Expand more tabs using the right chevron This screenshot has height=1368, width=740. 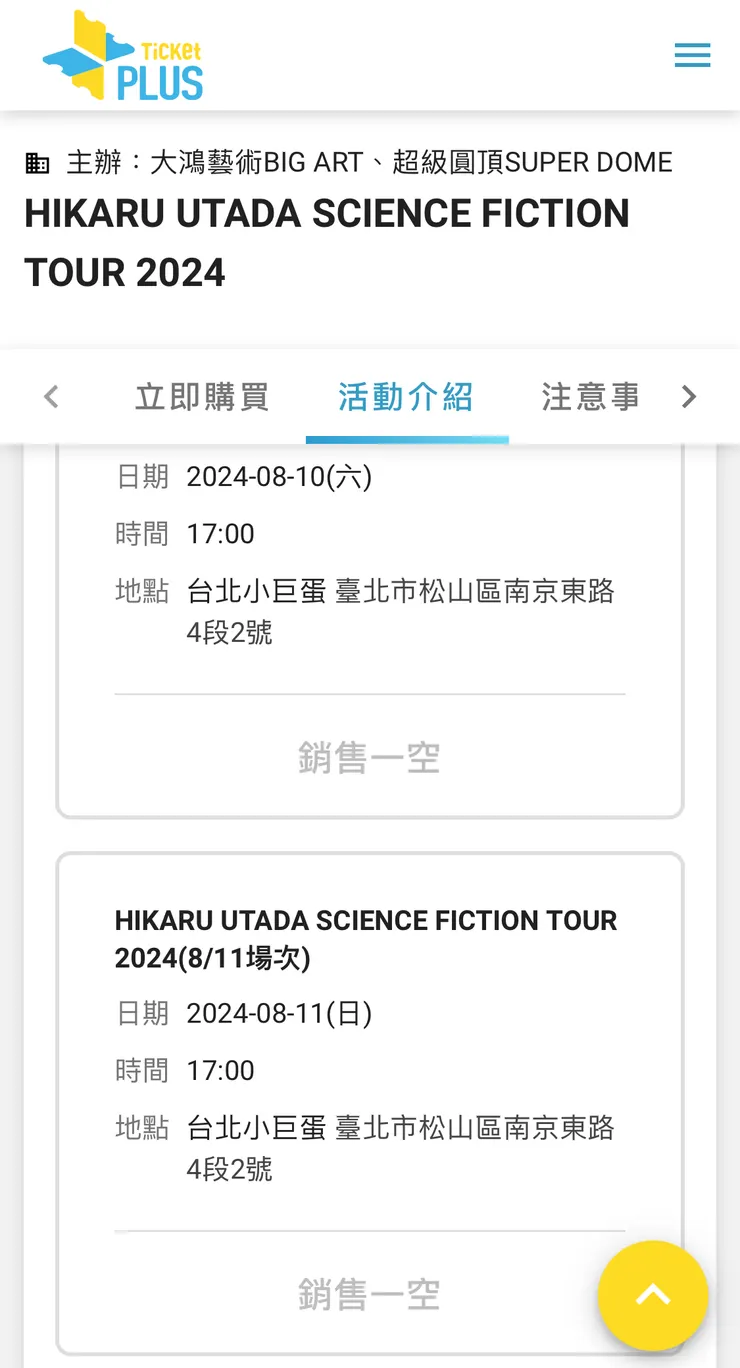(x=689, y=396)
